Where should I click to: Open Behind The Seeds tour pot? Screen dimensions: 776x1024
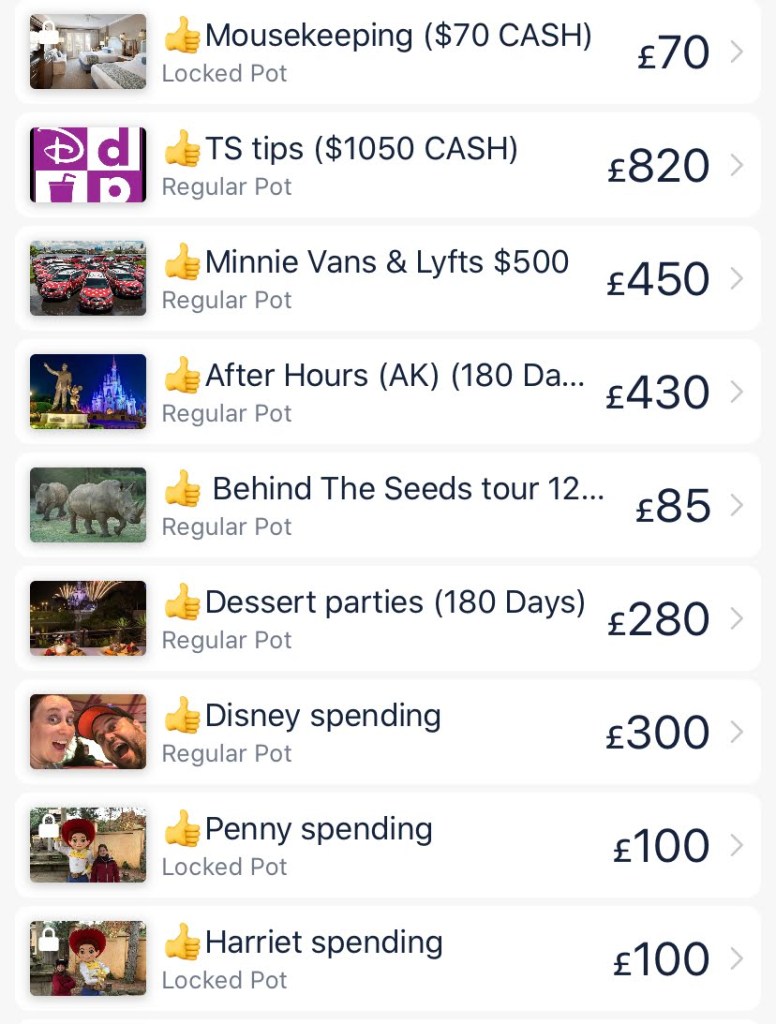coord(388,505)
